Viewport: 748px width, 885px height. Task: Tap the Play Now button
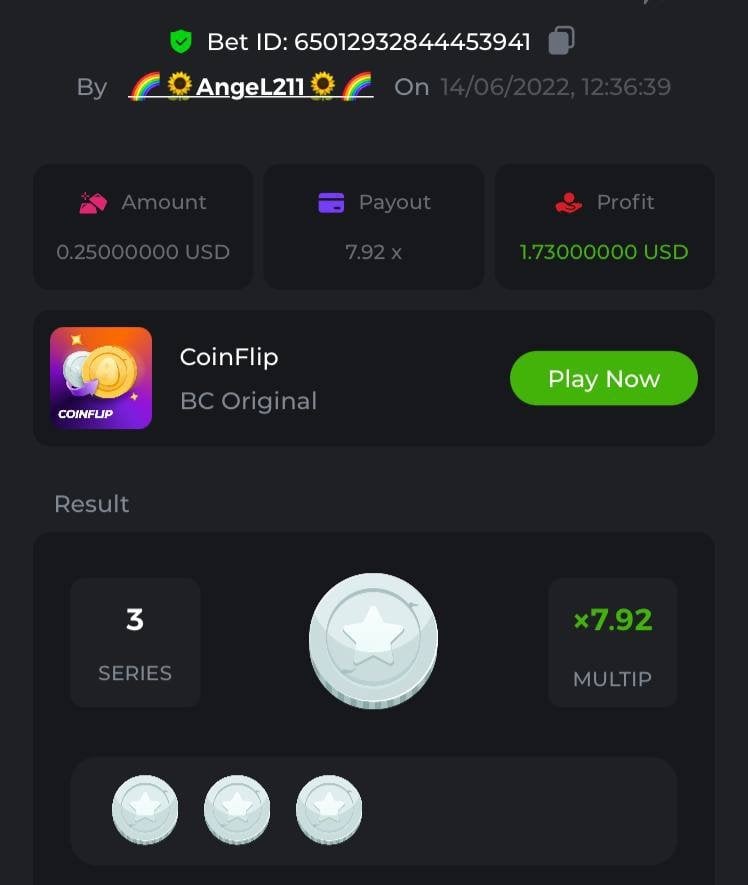(x=603, y=378)
